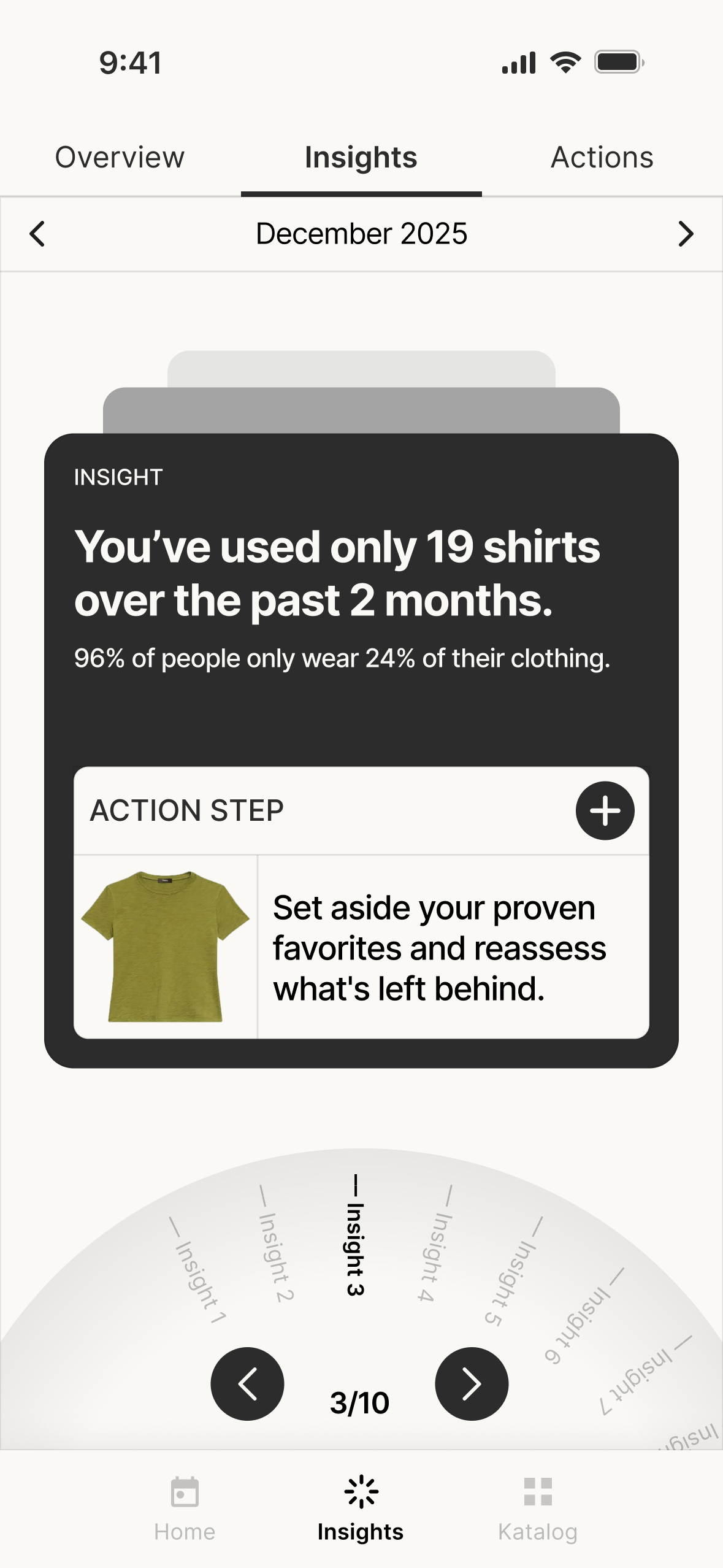Go to the next month after December 2025
The image size is (723, 1568).
[685, 234]
